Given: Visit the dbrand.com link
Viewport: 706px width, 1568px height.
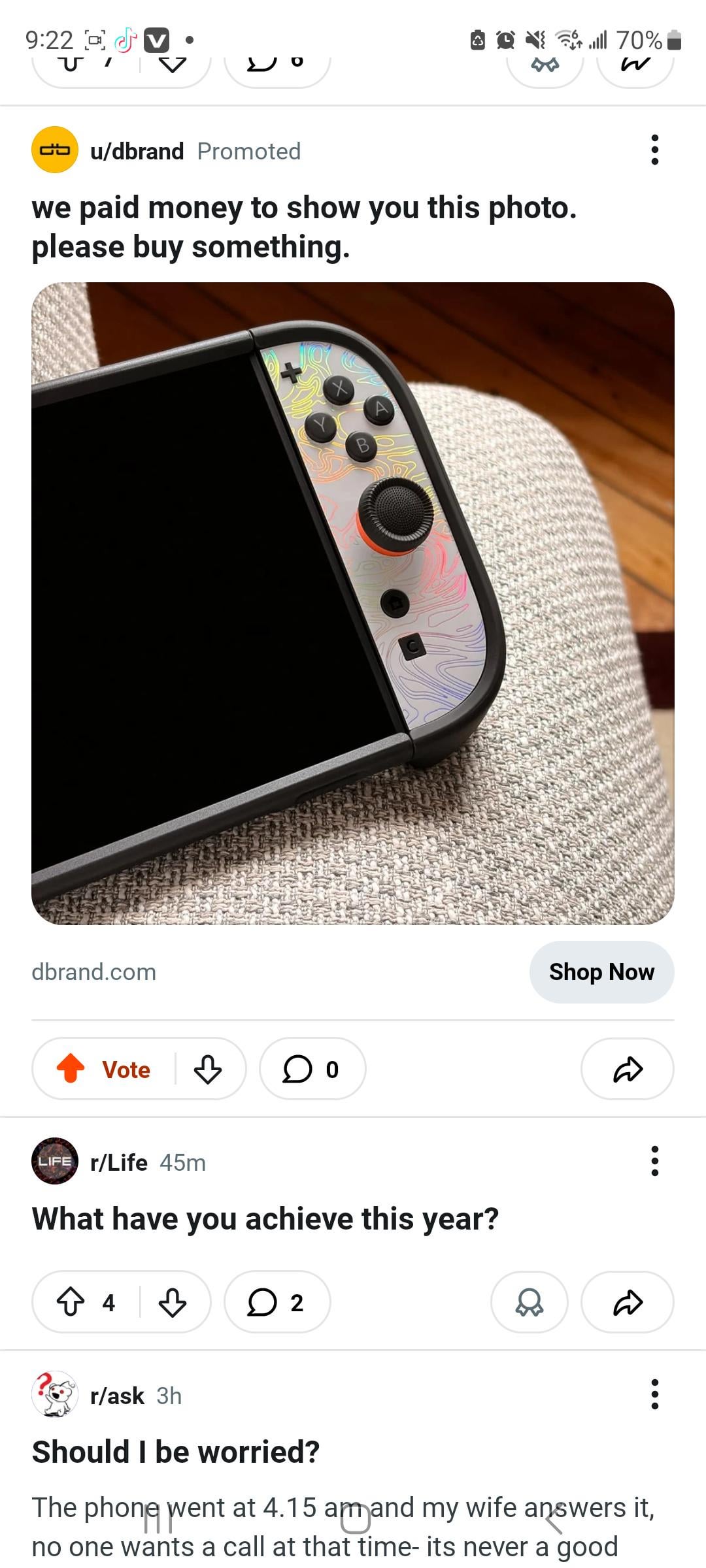Looking at the screenshot, I should click(x=94, y=972).
